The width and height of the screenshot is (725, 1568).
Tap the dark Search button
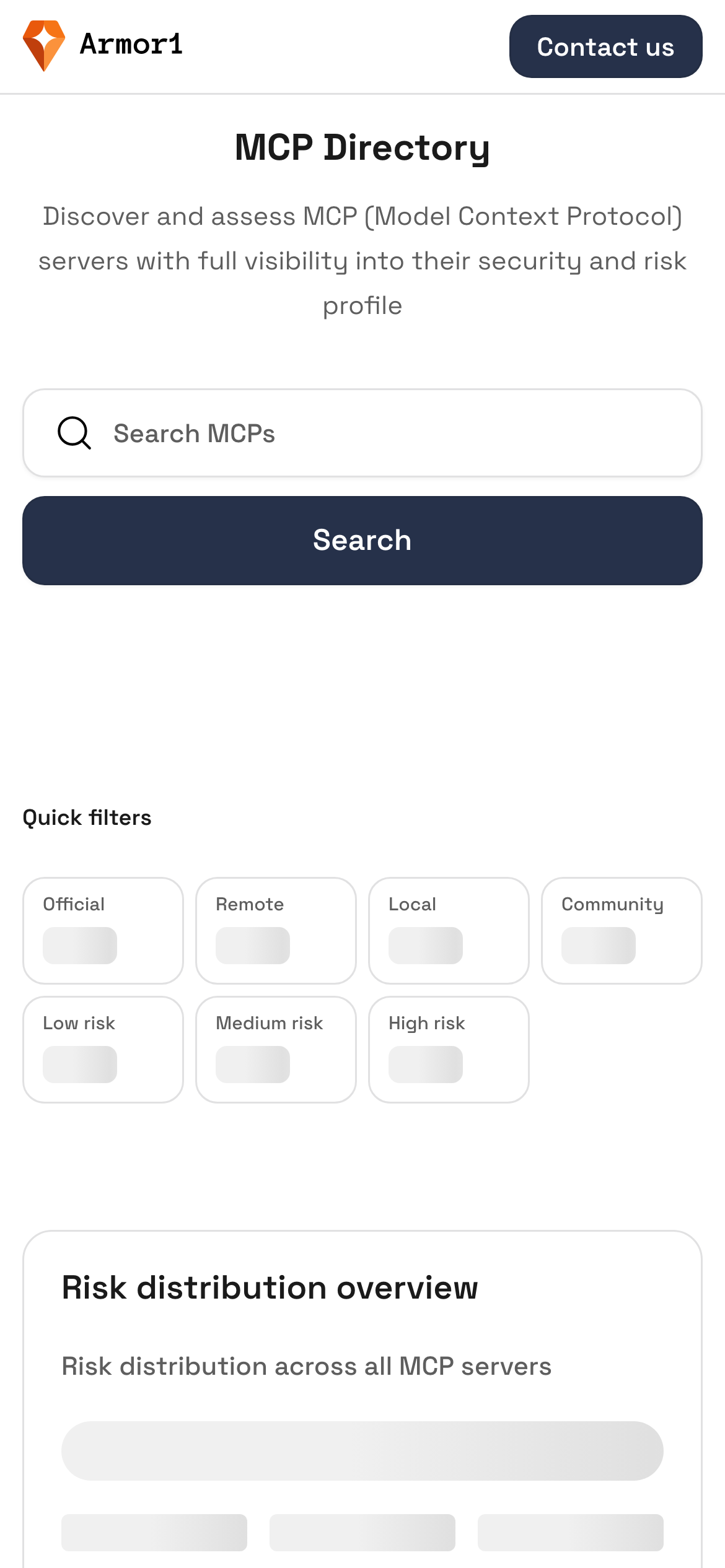tap(362, 541)
